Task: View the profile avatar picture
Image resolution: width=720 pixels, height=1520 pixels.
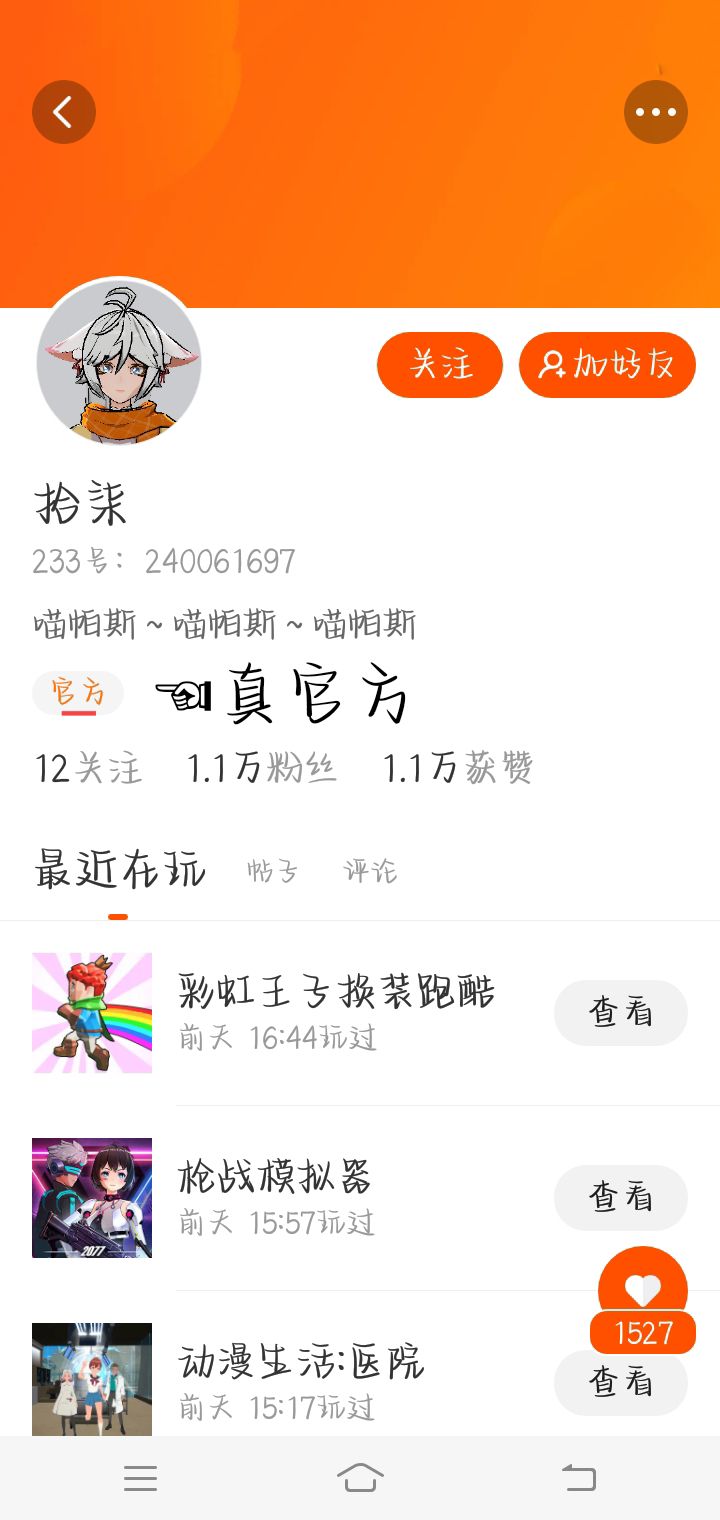Action: (x=119, y=362)
